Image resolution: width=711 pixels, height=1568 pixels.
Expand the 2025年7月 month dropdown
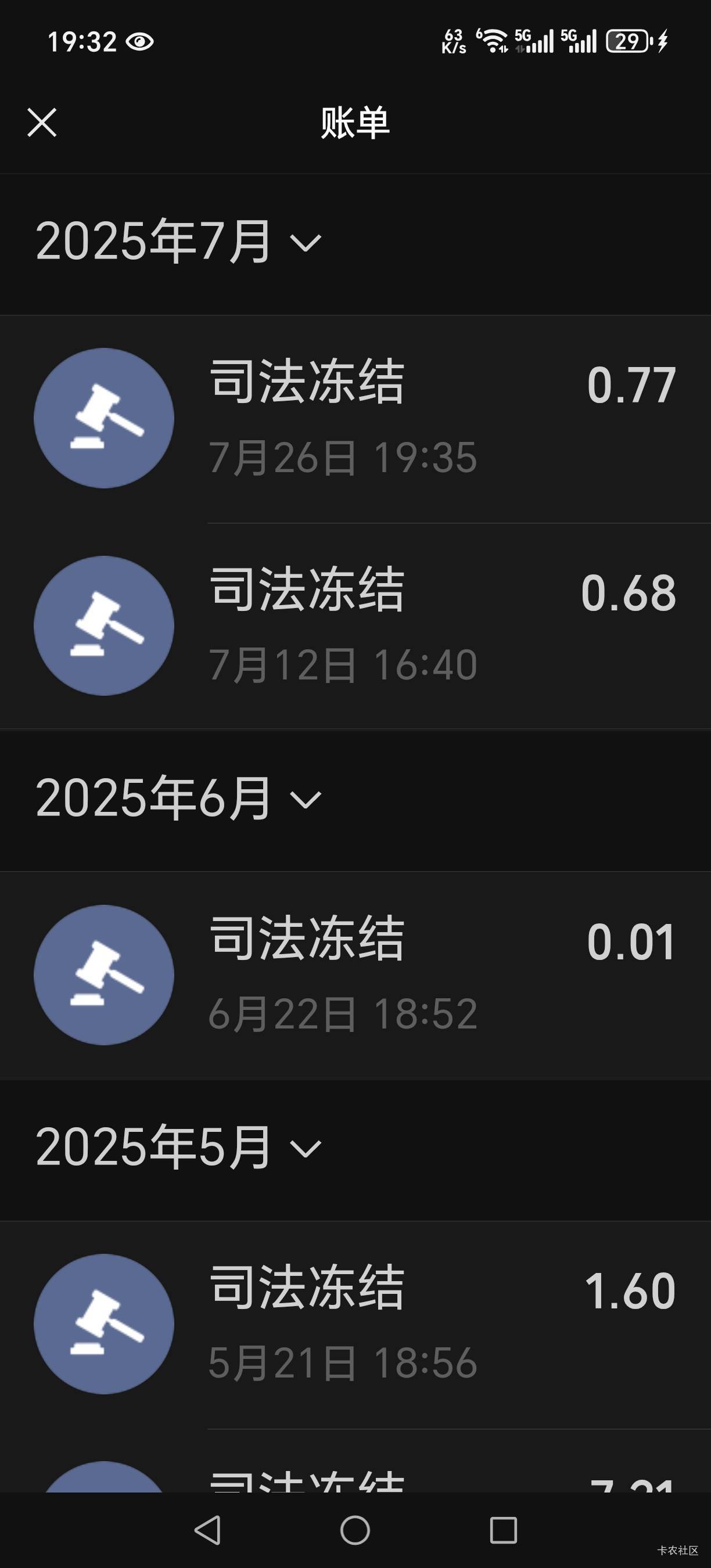[178, 242]
